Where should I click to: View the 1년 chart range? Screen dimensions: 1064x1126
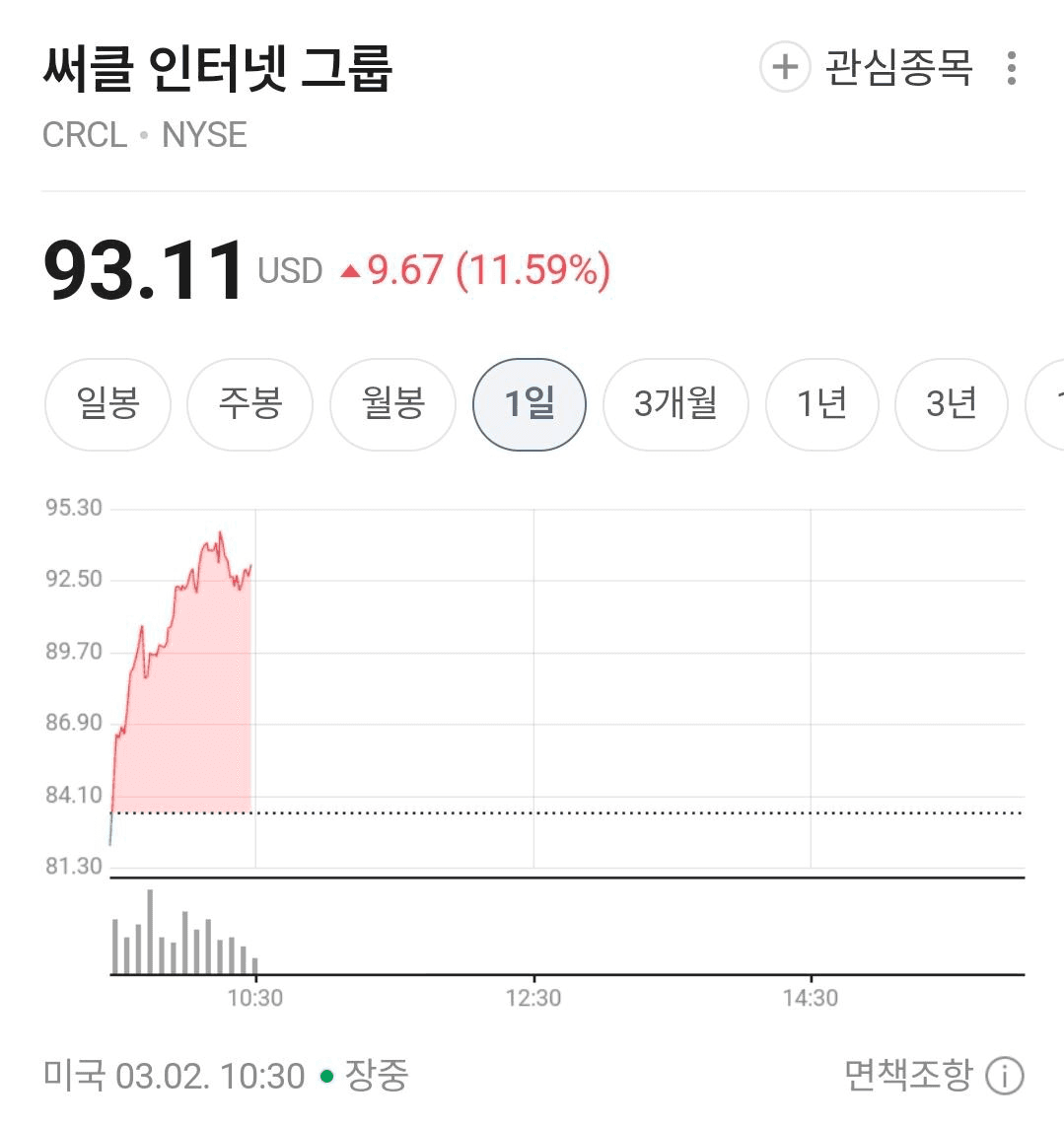pos(821,404)
